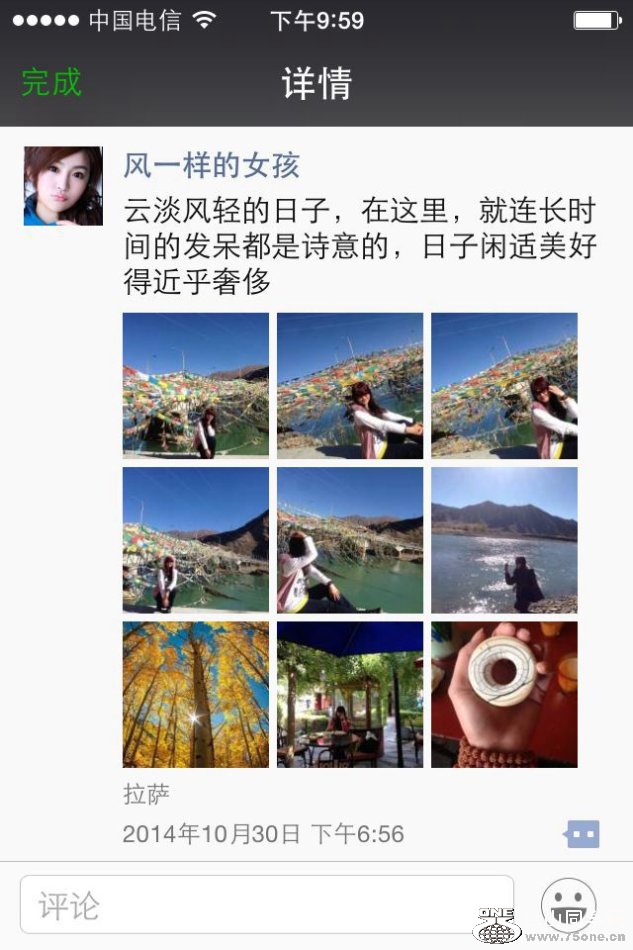Image resolution: width=633 pixels, height=950 pixels.
Task: View the yellow autumn trees photo
Action: coord(195,694)
